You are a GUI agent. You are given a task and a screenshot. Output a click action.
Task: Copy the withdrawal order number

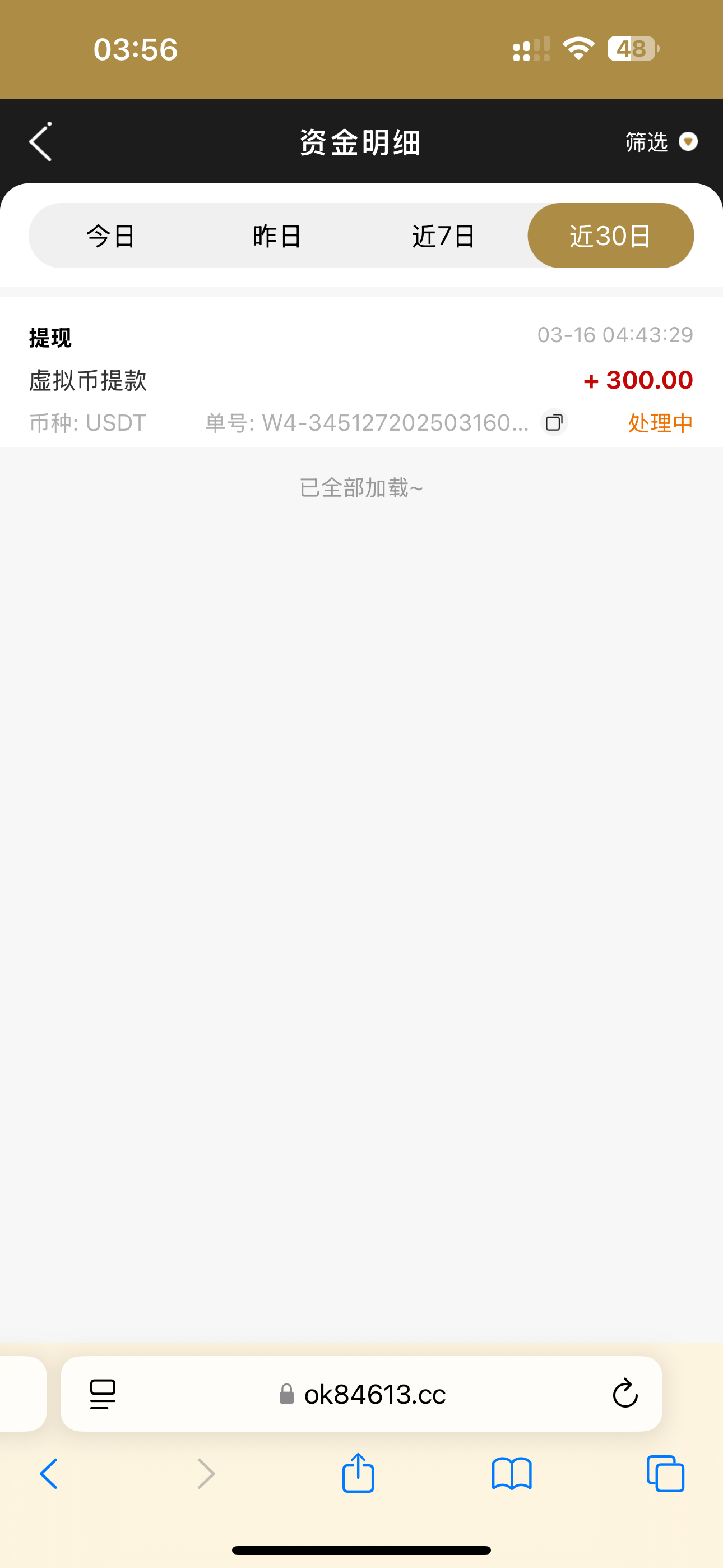(554, 422)
